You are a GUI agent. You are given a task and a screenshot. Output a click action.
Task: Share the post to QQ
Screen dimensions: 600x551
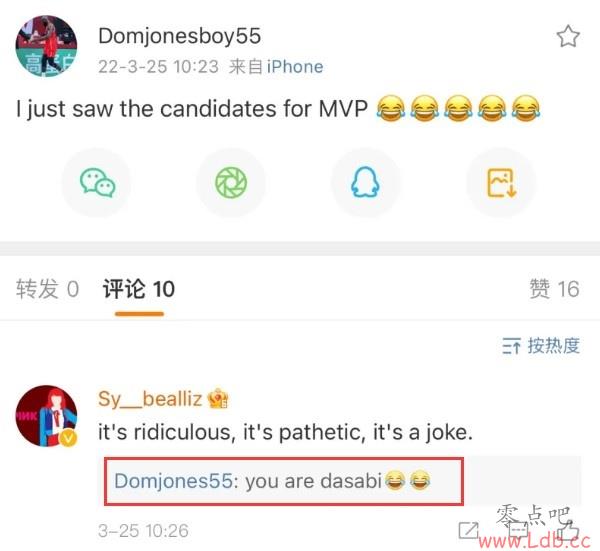[365, 181]
